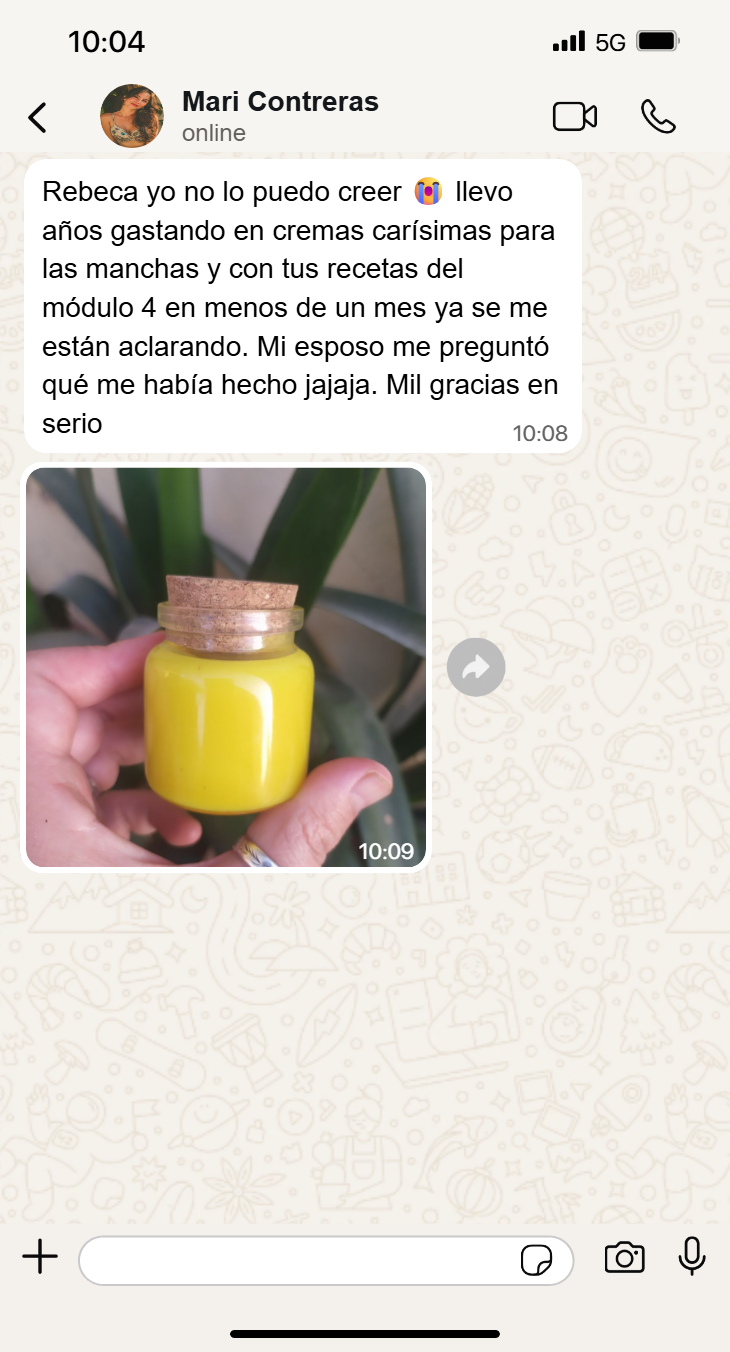The image size is (730, 1352).
Task: Forward the yellow jar photo
Action: coord(476,667)
